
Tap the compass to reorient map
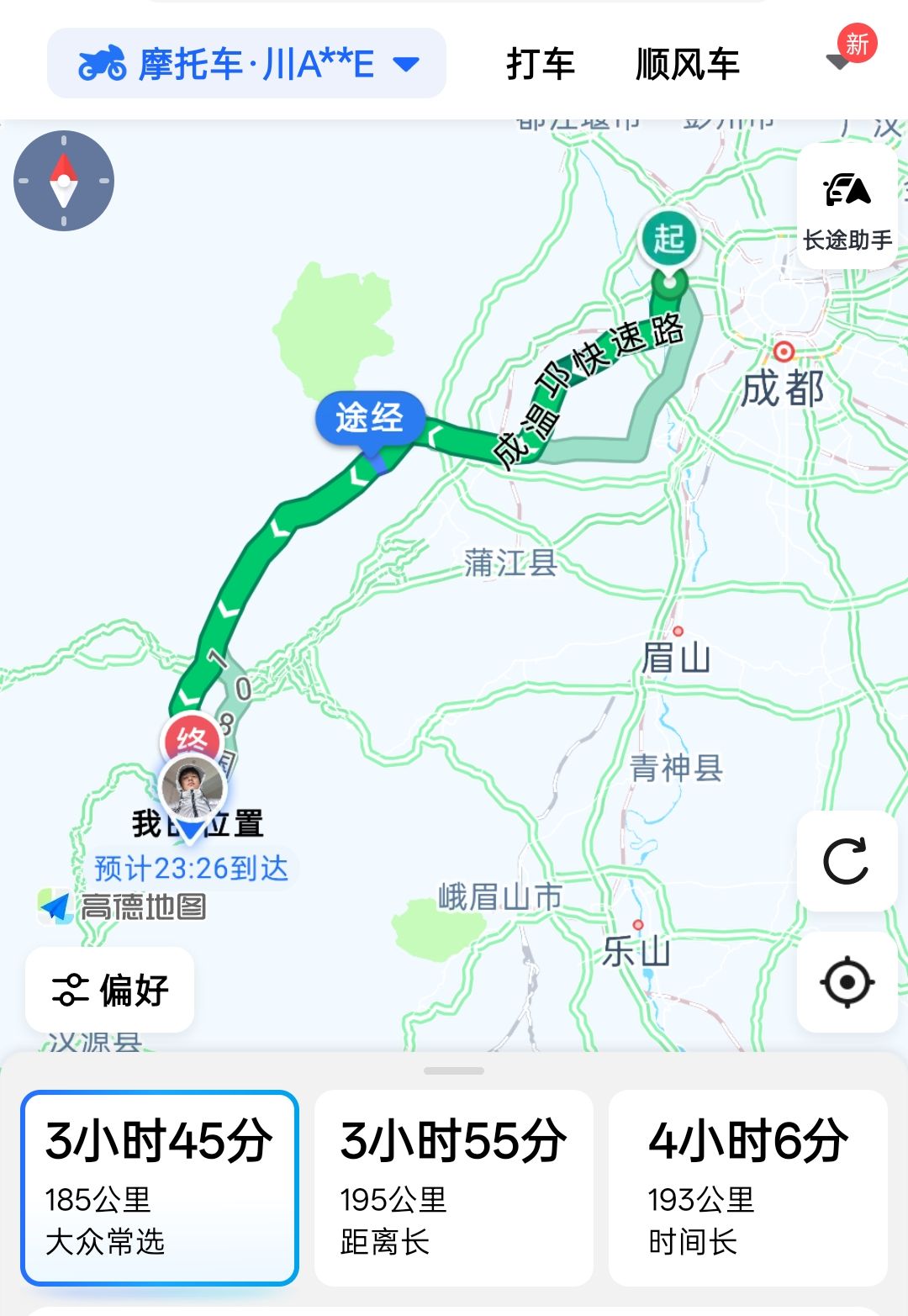[64, 181]
